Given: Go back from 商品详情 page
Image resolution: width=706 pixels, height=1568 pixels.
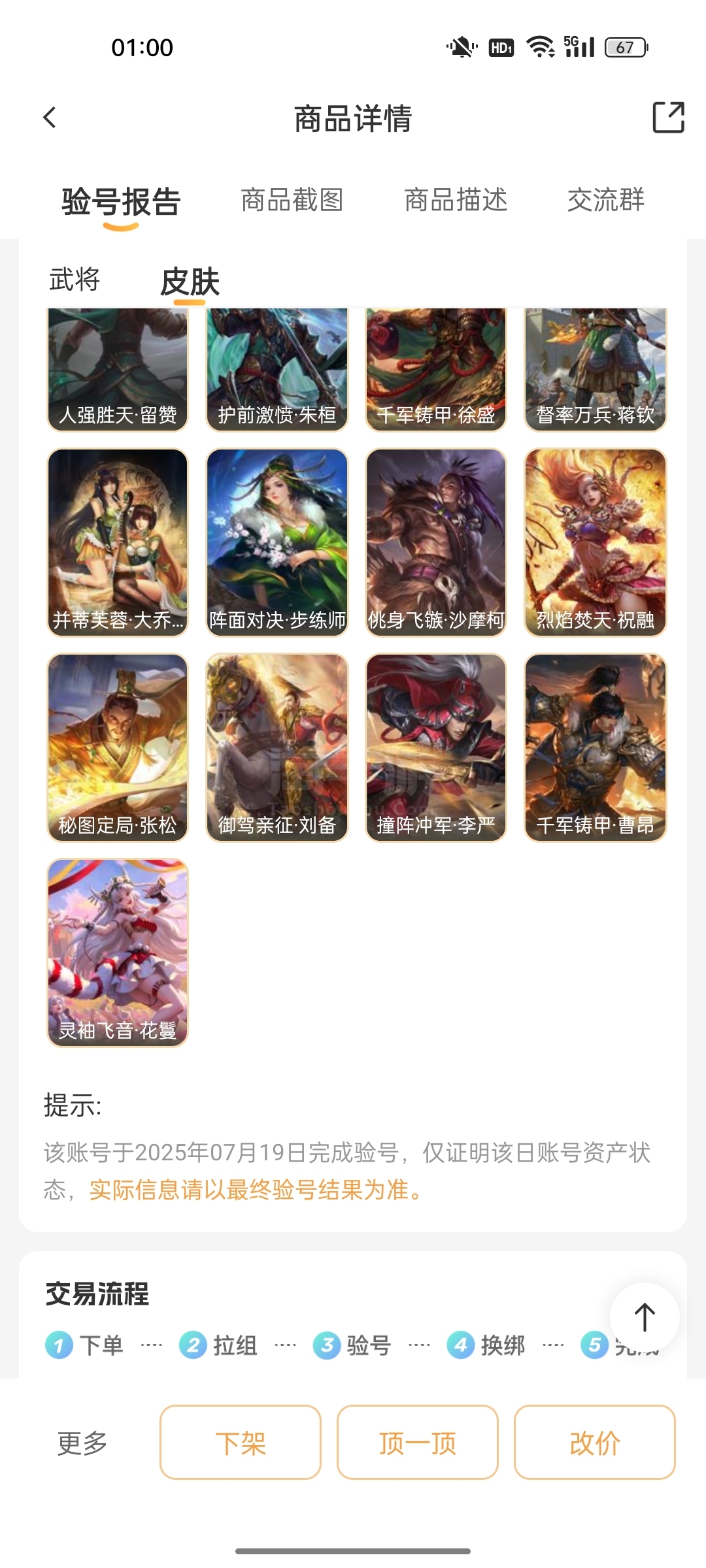Looking at the screenshot, I should coord(50,118).
